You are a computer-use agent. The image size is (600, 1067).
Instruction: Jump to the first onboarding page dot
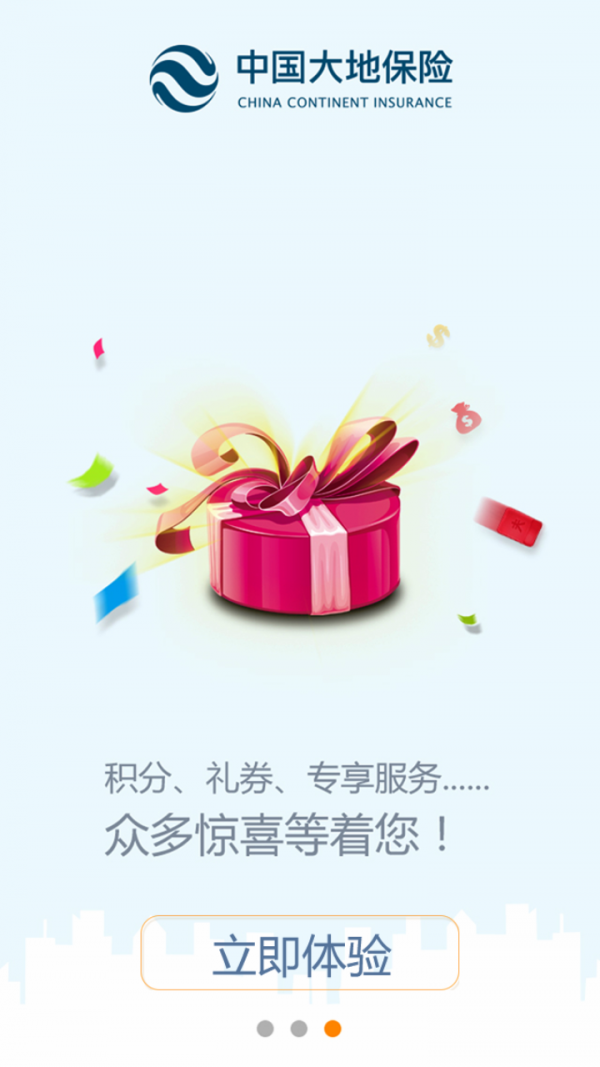pyautogui.click(x=265, y=1028)
